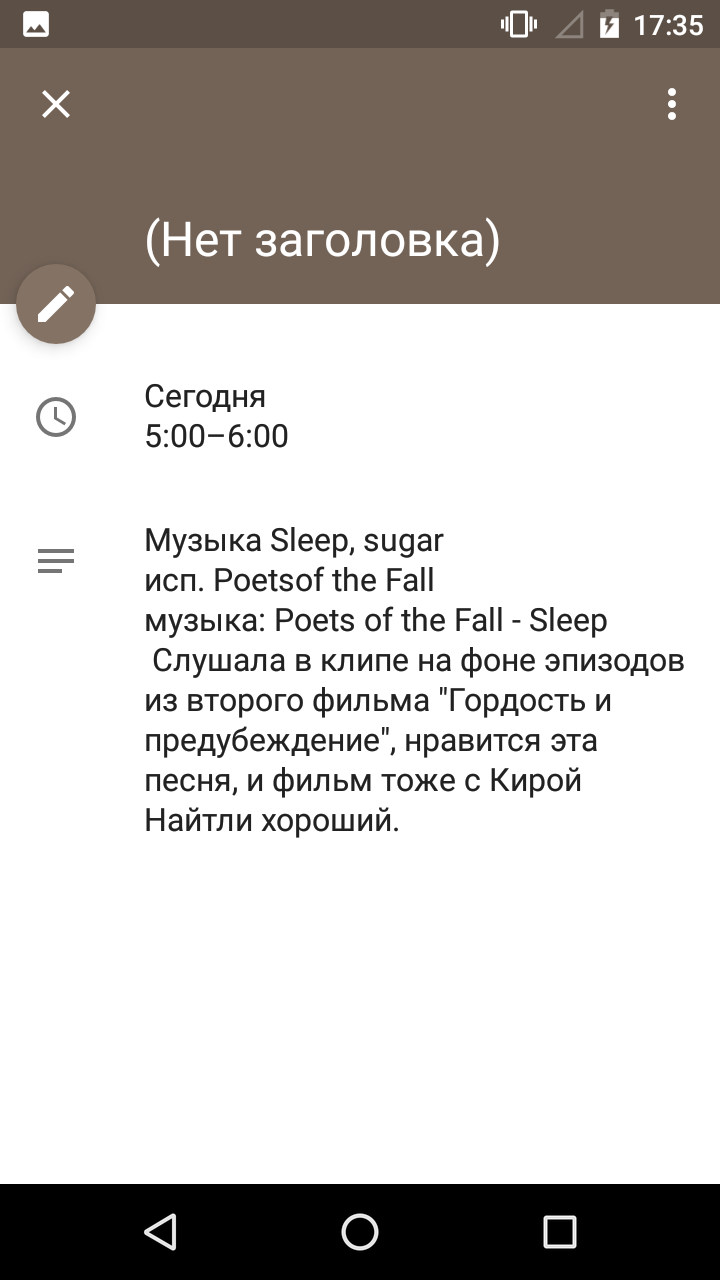Screen dimensions: 720x1280
Task: Open the three-dot overflow menu
Action: (672, 104)
